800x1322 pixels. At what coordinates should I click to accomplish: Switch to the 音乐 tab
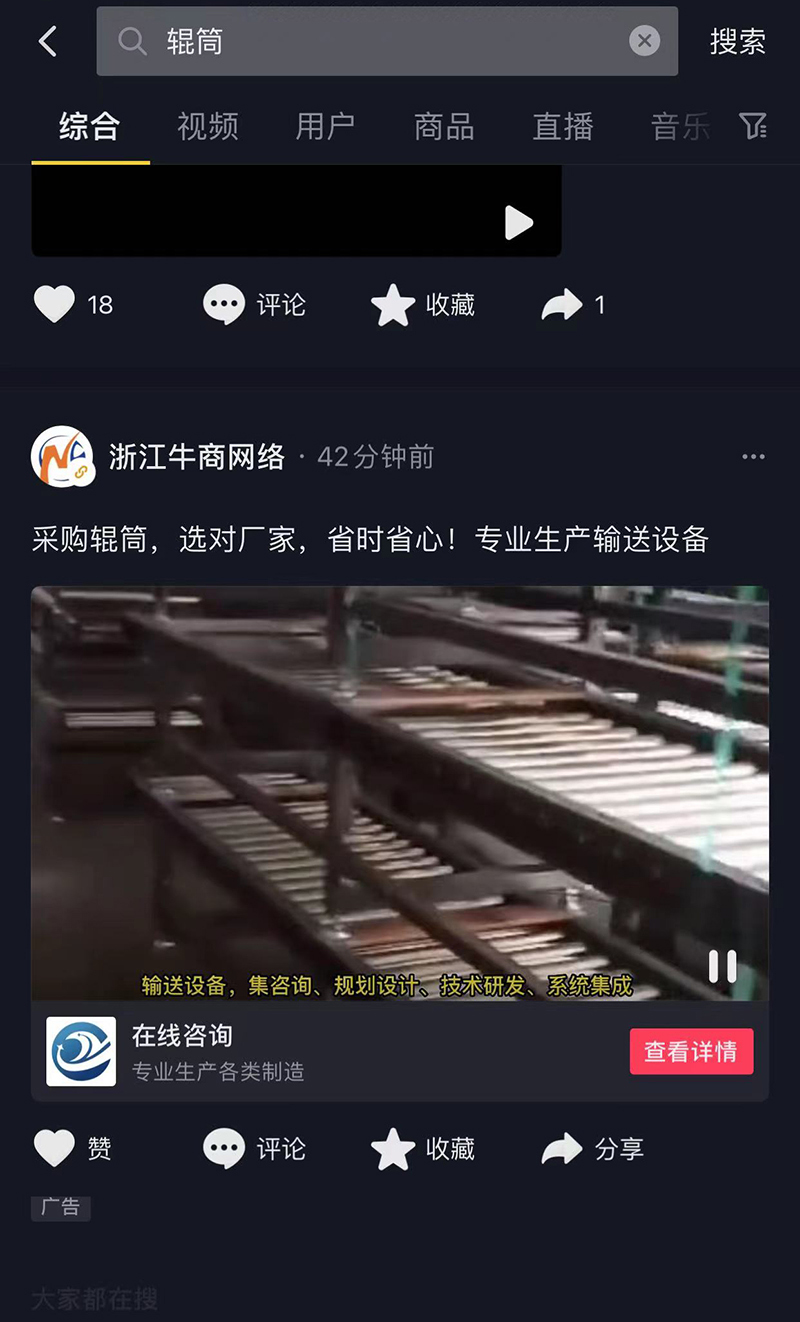pos(680,127)
